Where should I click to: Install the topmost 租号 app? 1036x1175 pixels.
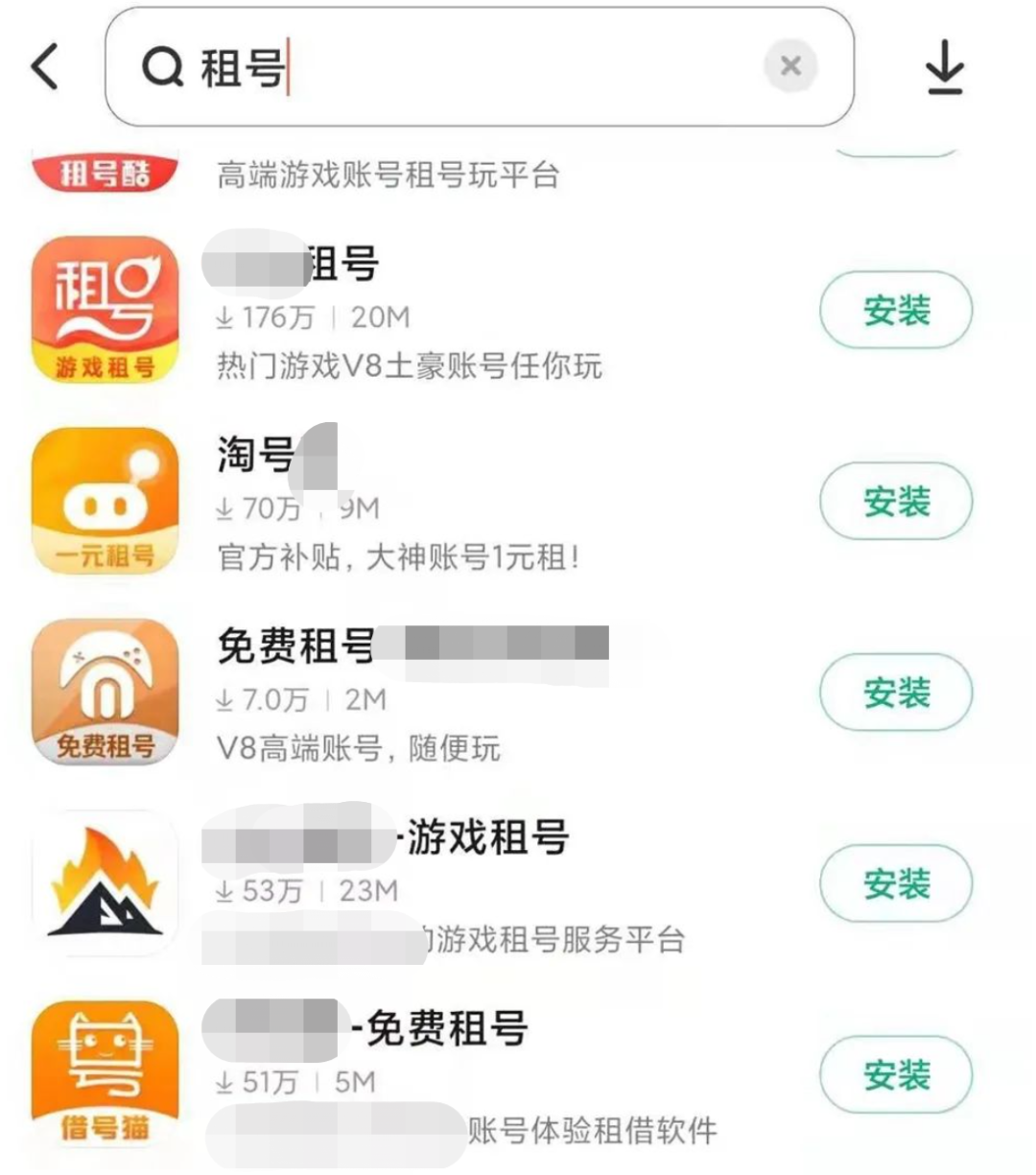click(x=895, y=308)
